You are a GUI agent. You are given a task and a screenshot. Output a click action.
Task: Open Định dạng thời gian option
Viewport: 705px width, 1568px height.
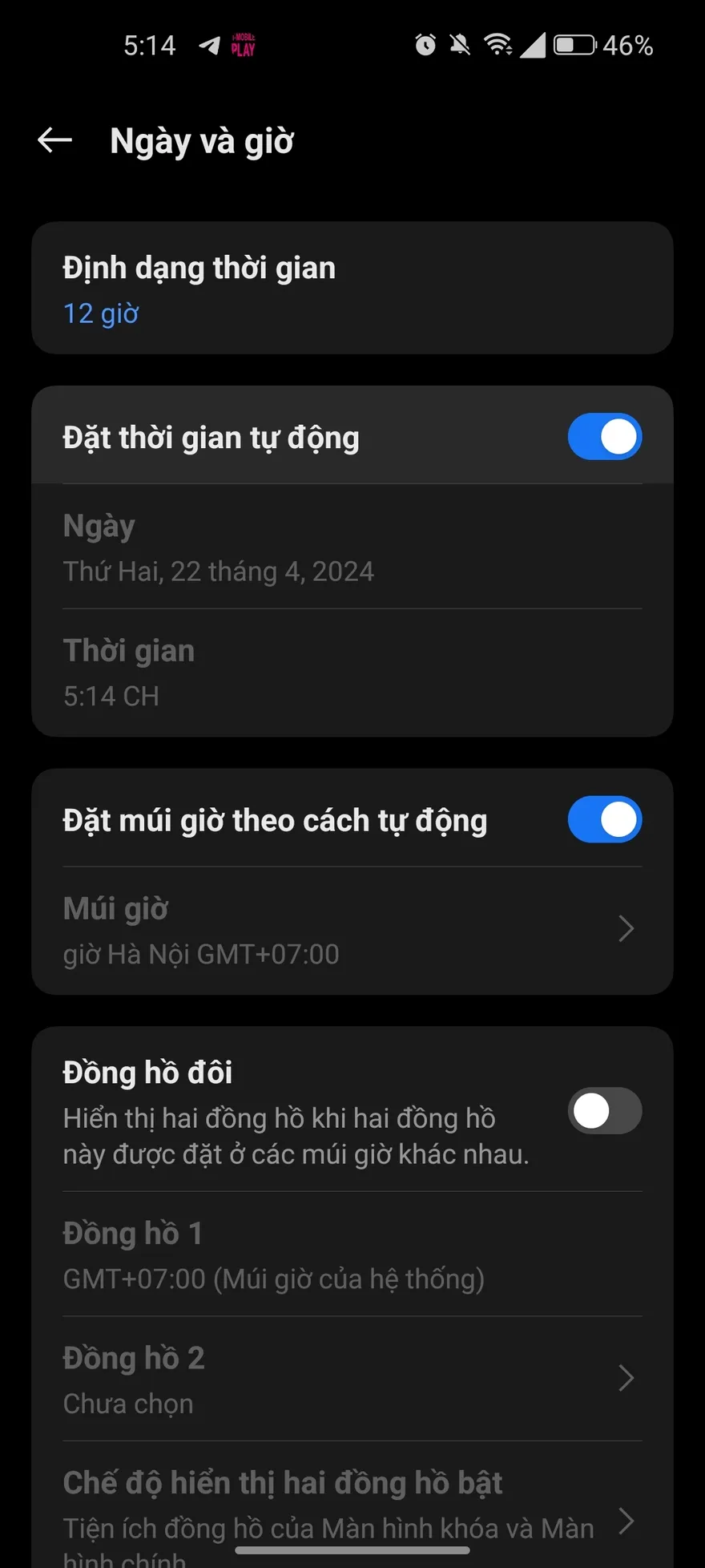pos(352,288)
